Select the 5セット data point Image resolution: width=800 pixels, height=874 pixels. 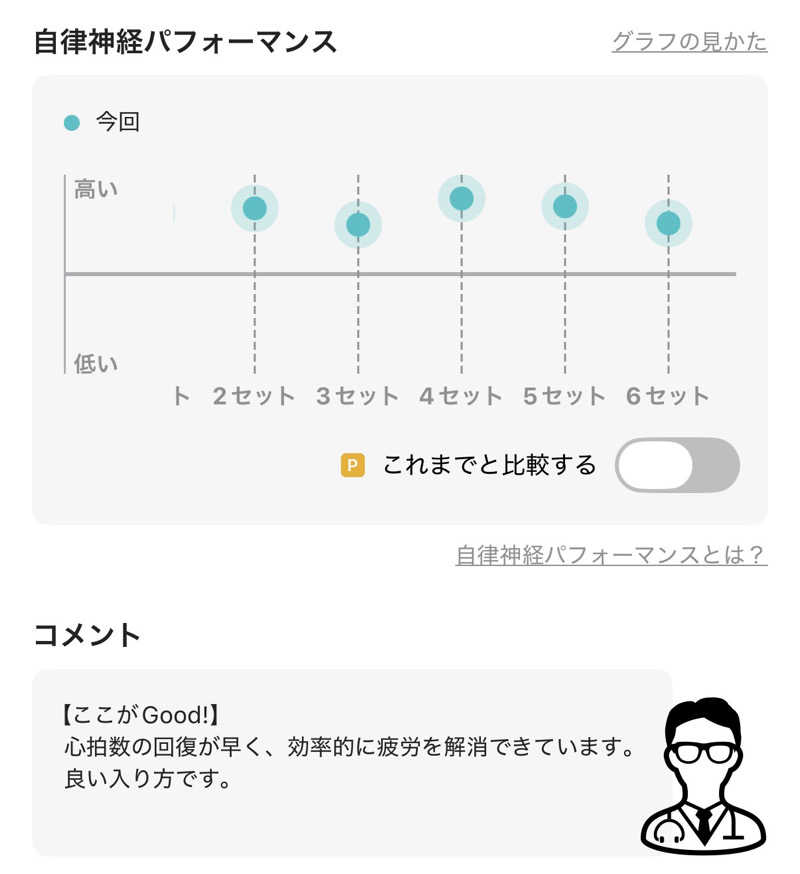(563, 206)
